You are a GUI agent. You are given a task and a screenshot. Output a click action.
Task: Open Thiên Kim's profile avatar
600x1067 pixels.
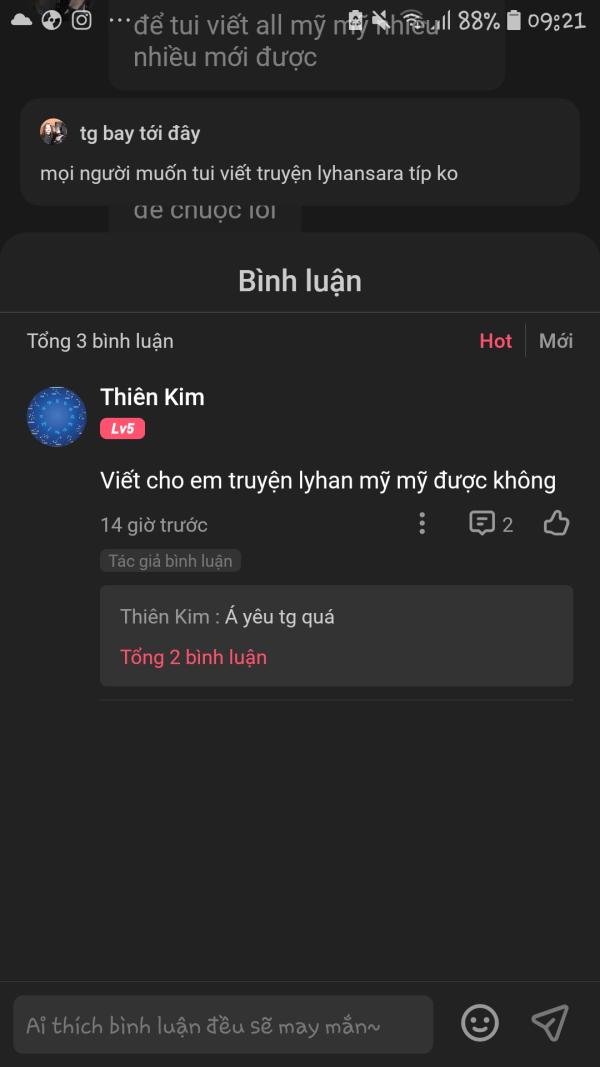(x=57, y=417)
